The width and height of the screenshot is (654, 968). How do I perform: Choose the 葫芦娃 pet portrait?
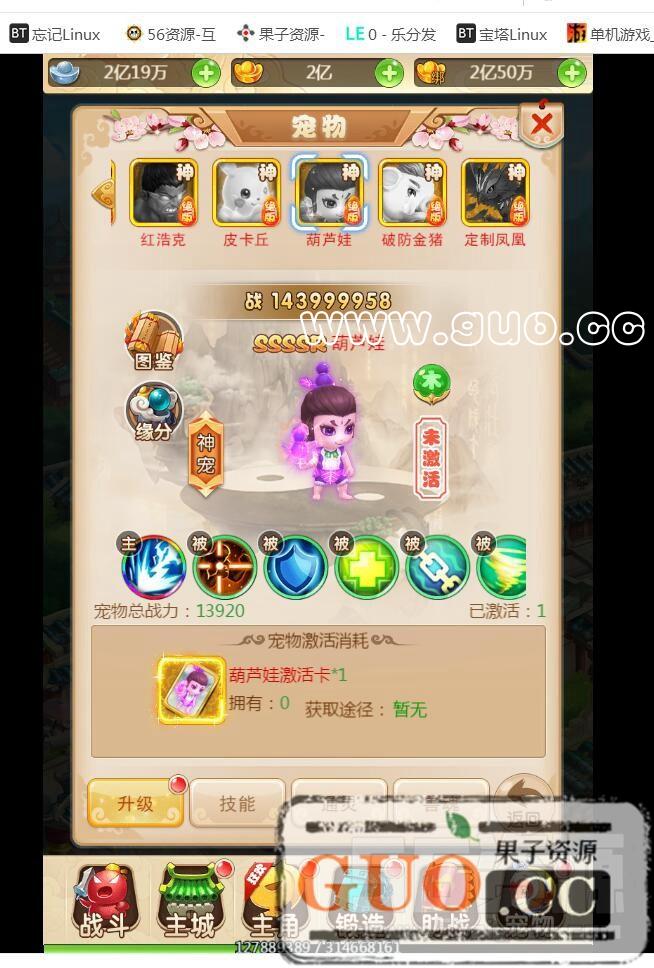329,193
